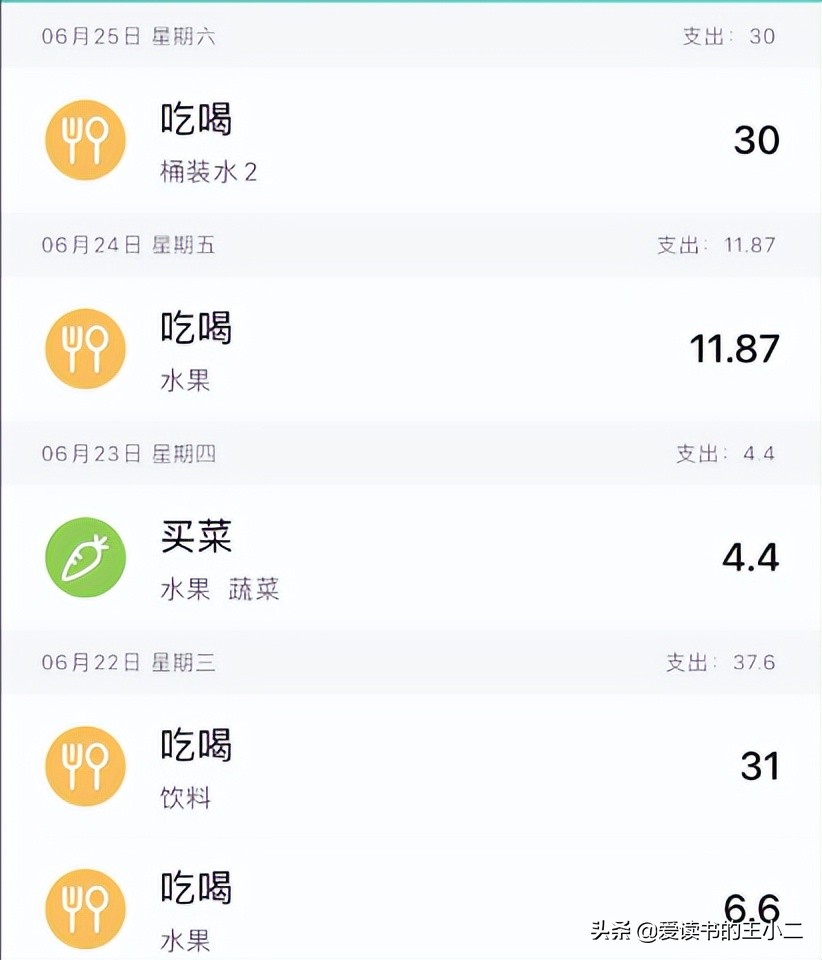
Task: Tap the 支出 11.87 summary on June 24
Action: point(720,245)
